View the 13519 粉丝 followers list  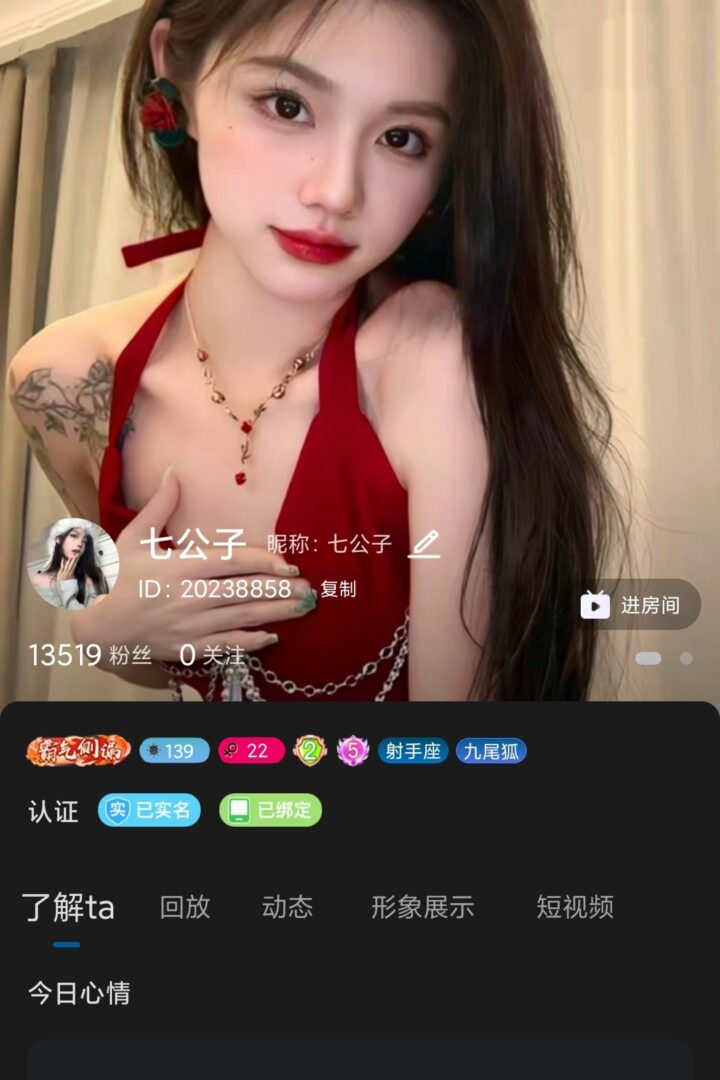coord(90,655)
